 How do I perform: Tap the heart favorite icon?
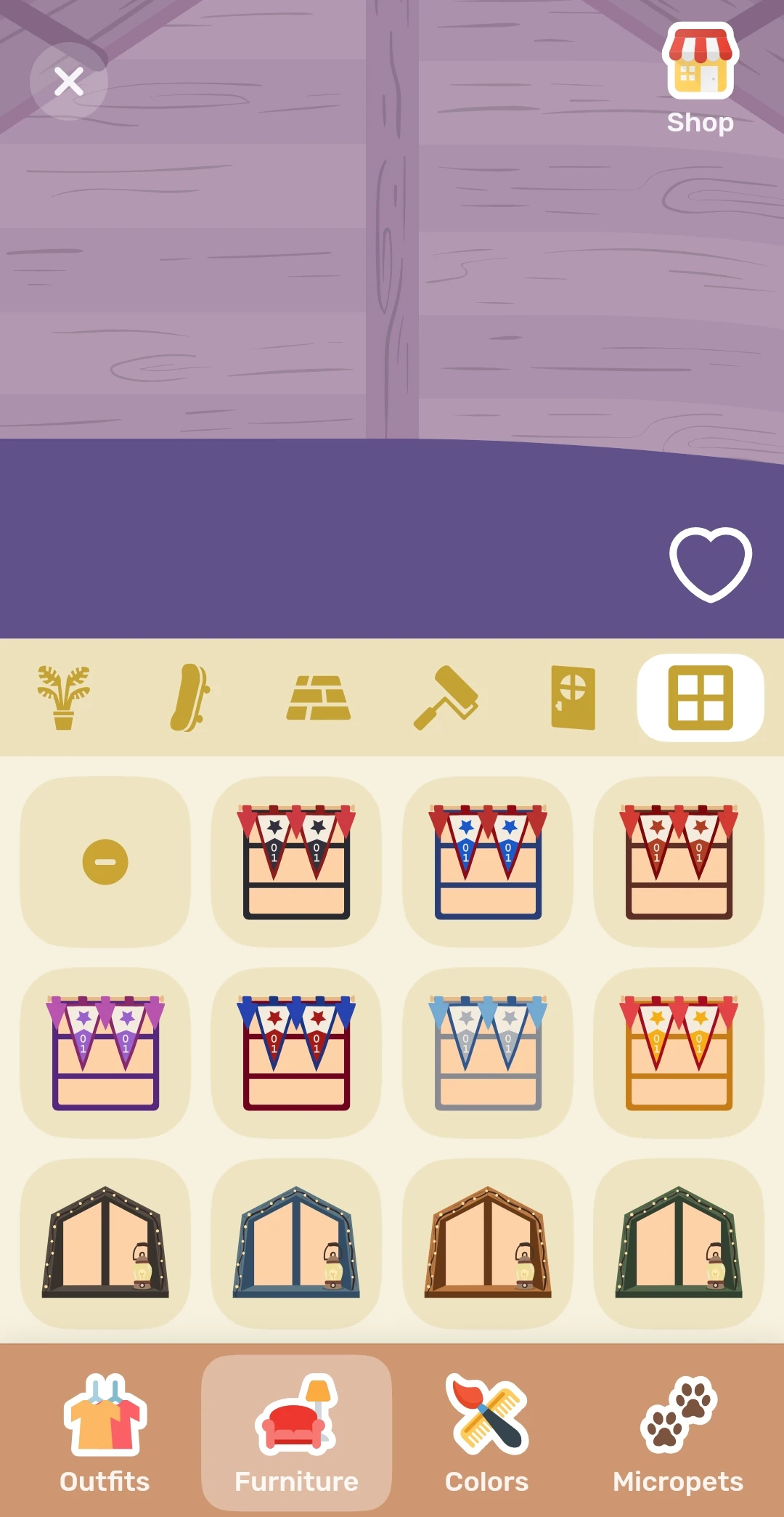[x=710, y=564]
